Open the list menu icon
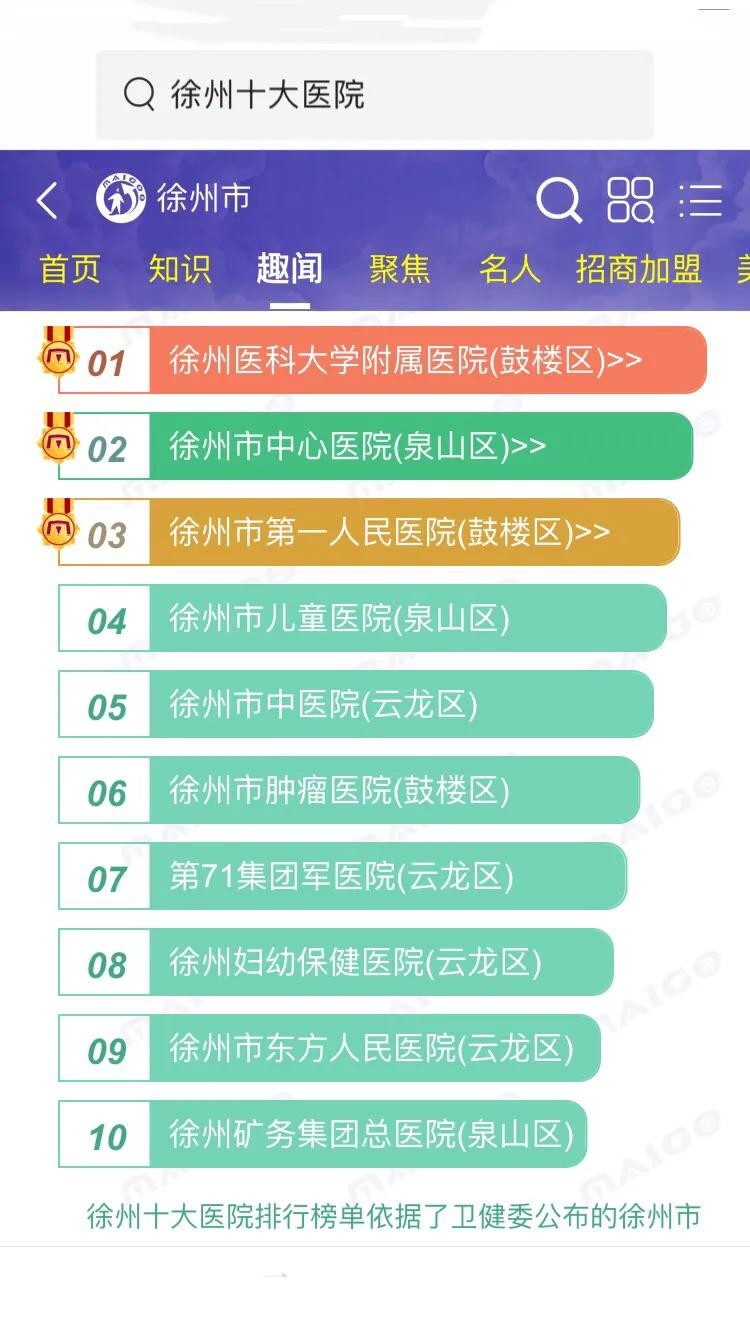The height and width of the screenshot is (1334, 750). tap(700, 200)
